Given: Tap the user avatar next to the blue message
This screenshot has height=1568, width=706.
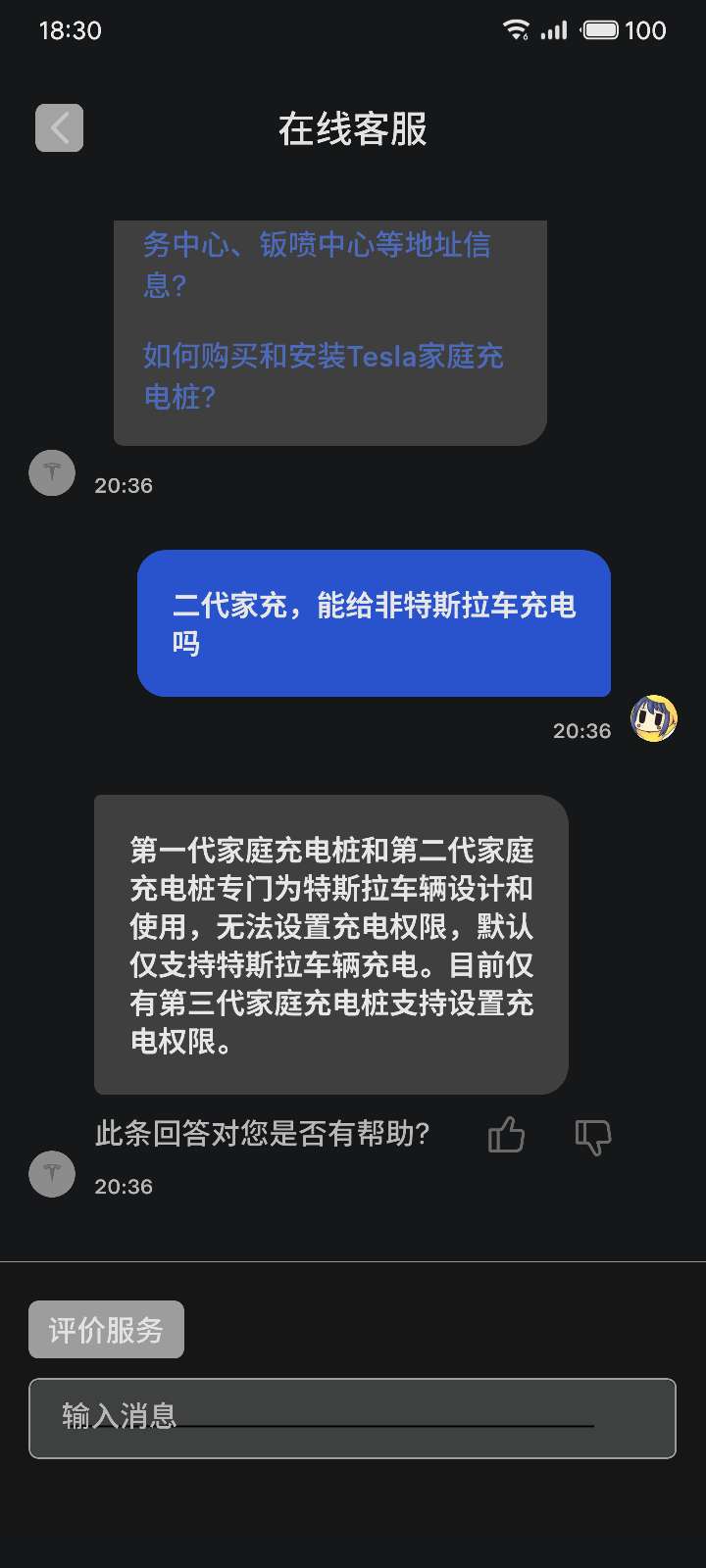Looking at the screenshot, I should click(x=653, y=719).
